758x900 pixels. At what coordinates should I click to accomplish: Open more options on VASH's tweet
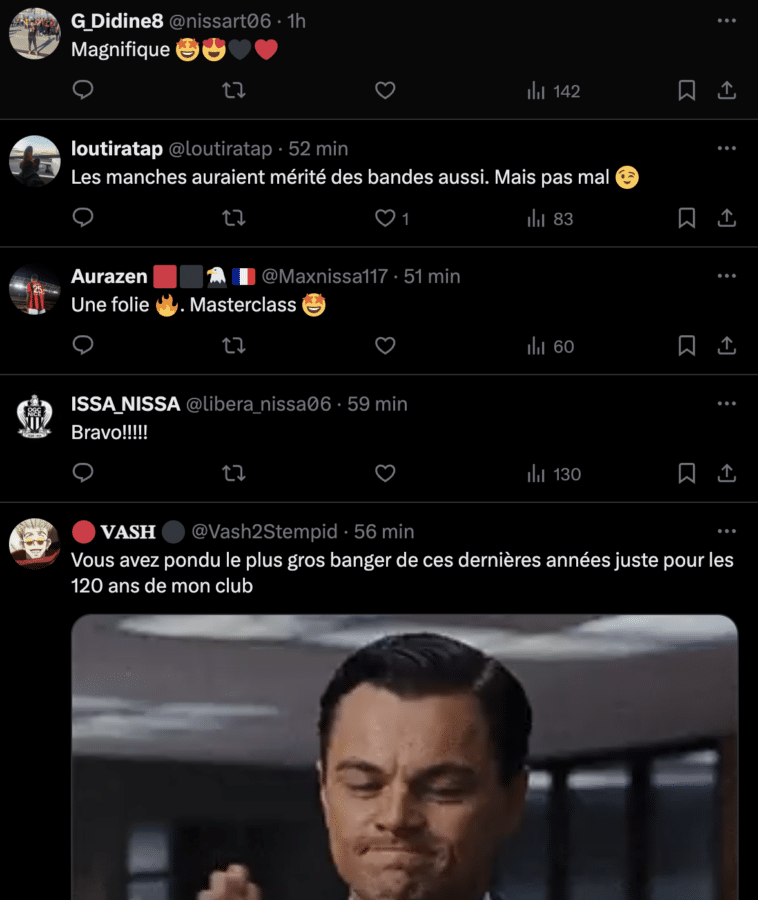[727, 531]
